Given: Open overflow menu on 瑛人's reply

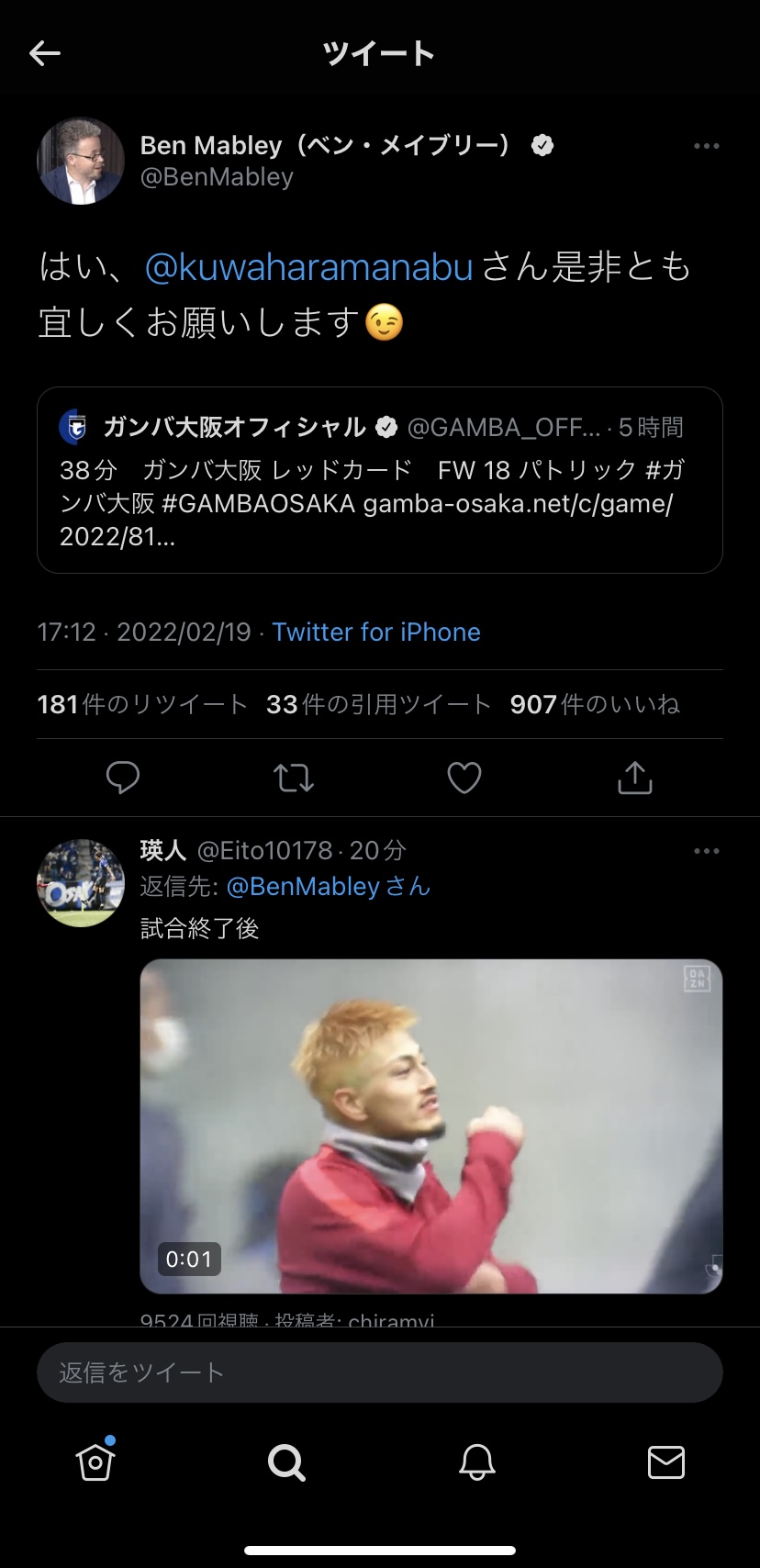Looking at the screenshot, I should click(706, 851).
